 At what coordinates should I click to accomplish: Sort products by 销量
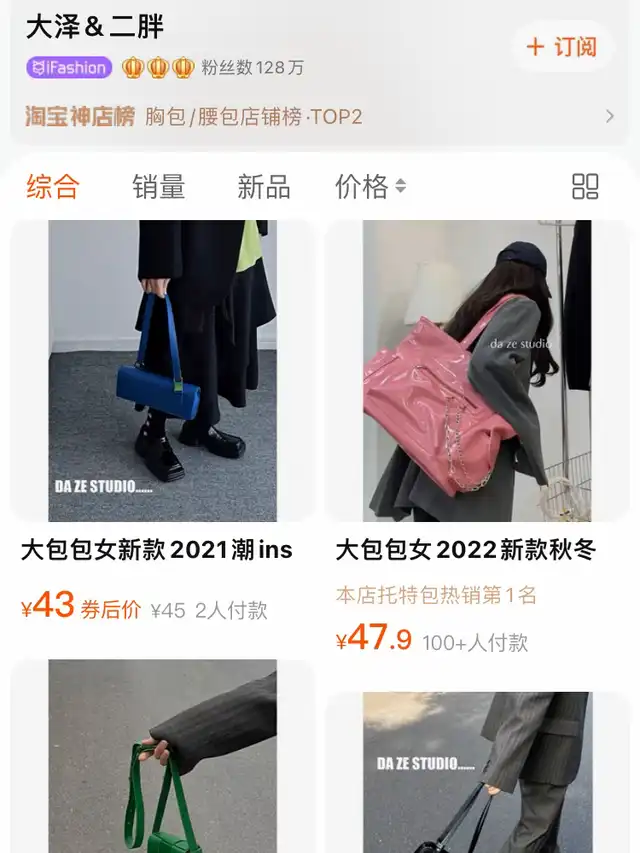[159, 186]
